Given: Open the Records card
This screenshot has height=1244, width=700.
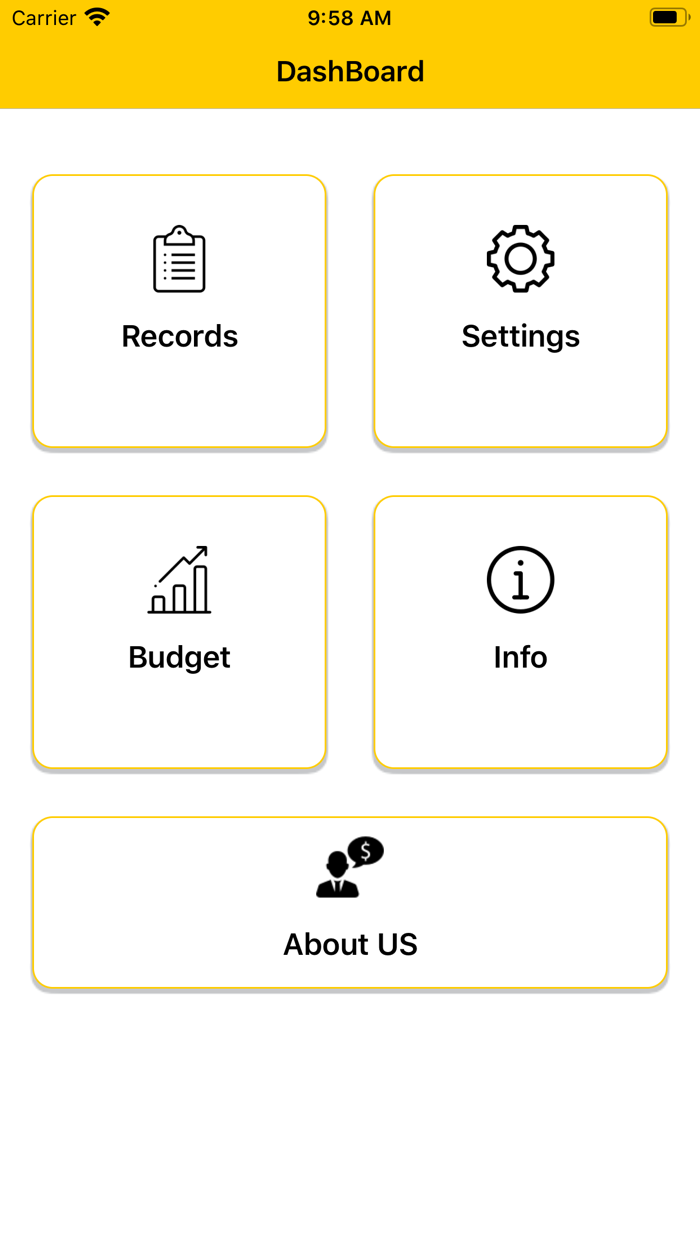Looking at the screenshot, I should tap(179, 311).
